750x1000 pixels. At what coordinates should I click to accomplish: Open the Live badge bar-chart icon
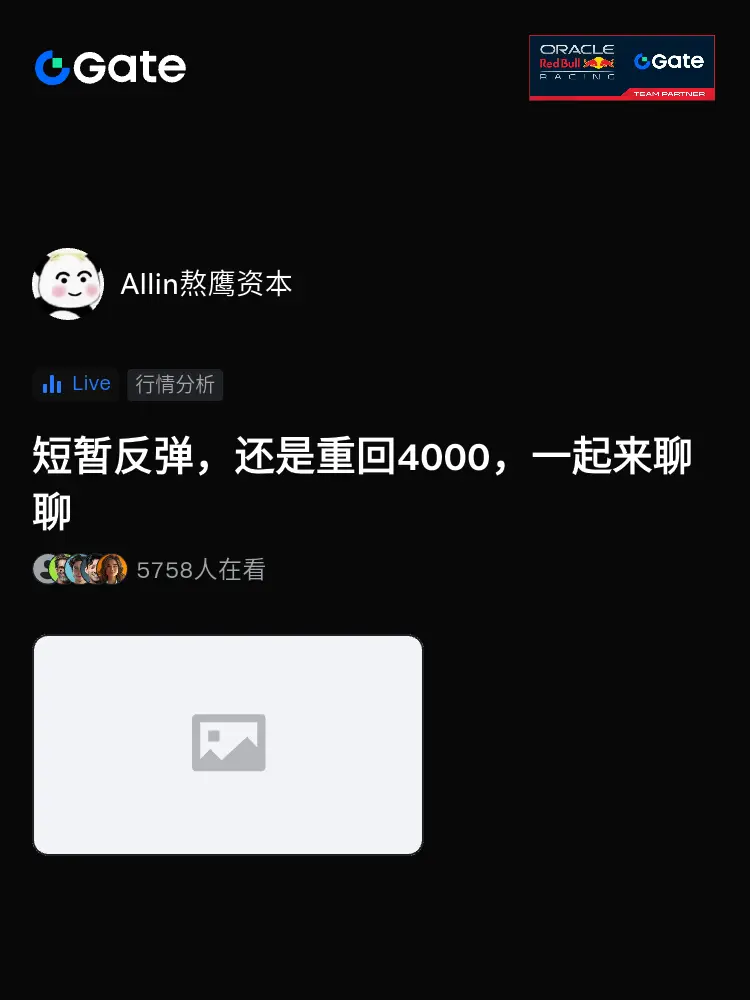tap(52, 384)
